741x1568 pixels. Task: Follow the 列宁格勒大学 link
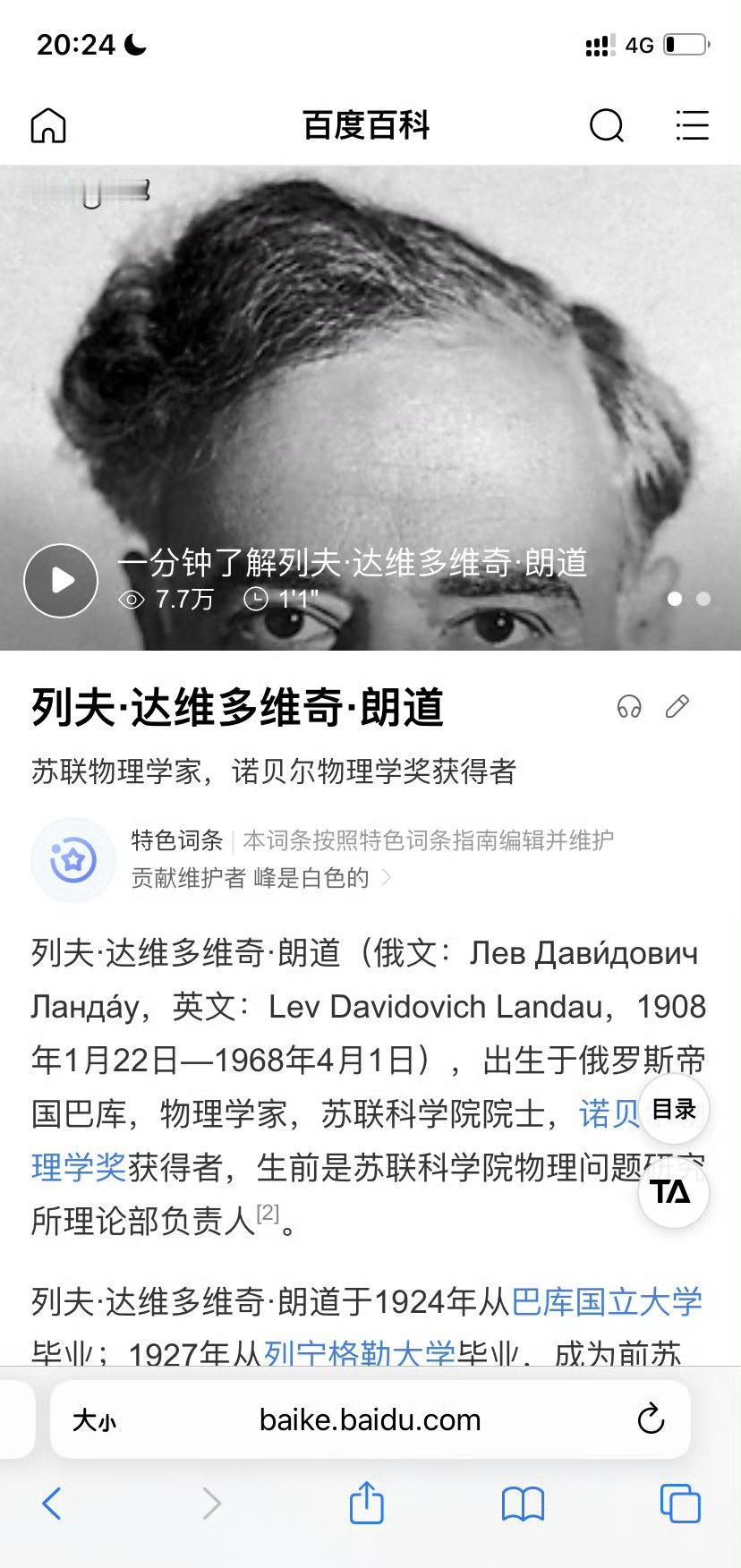click(360, 1353)
